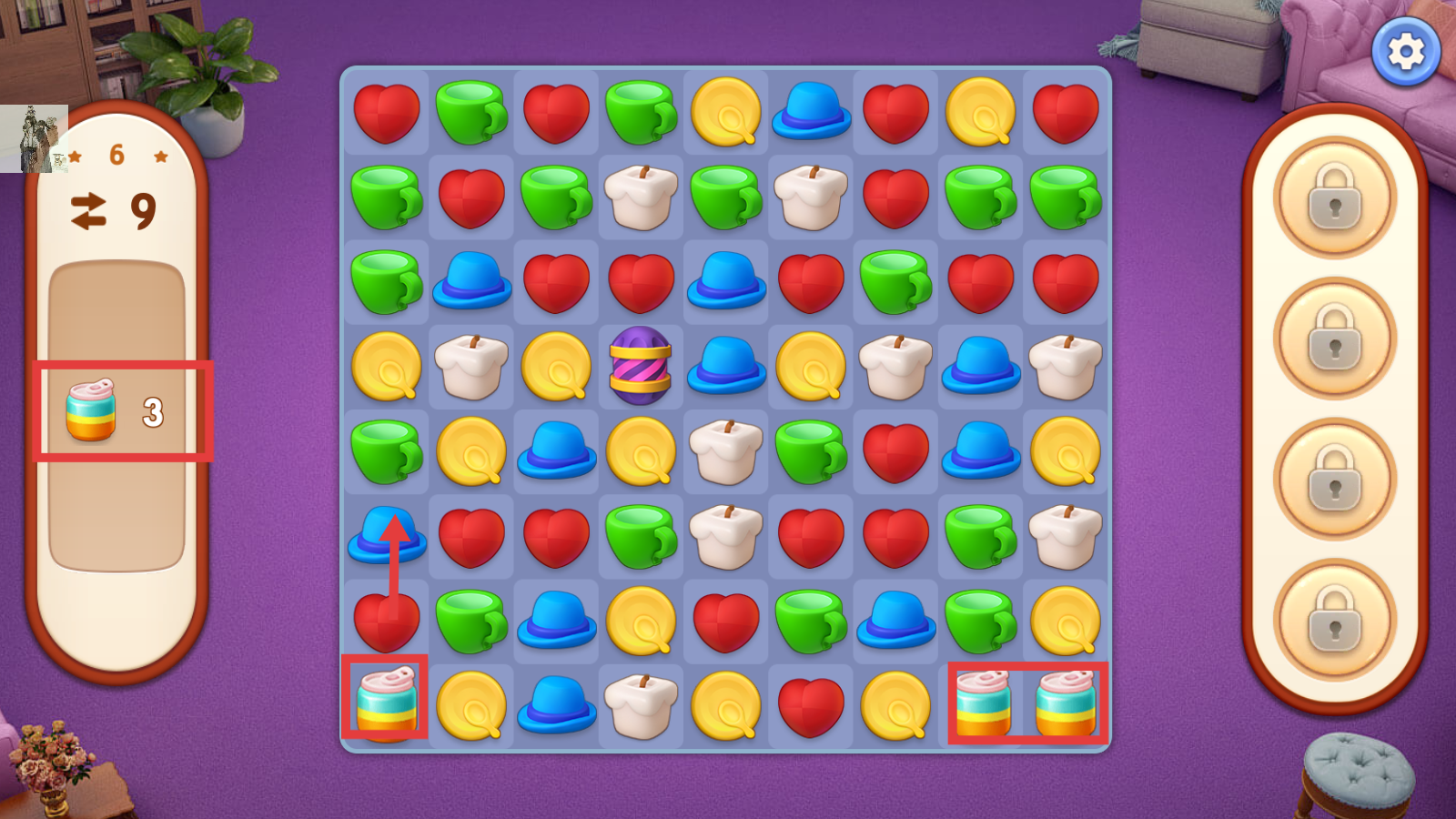
Task: Tap the purple striped booster tile
Action: click(x=641, y=366)
